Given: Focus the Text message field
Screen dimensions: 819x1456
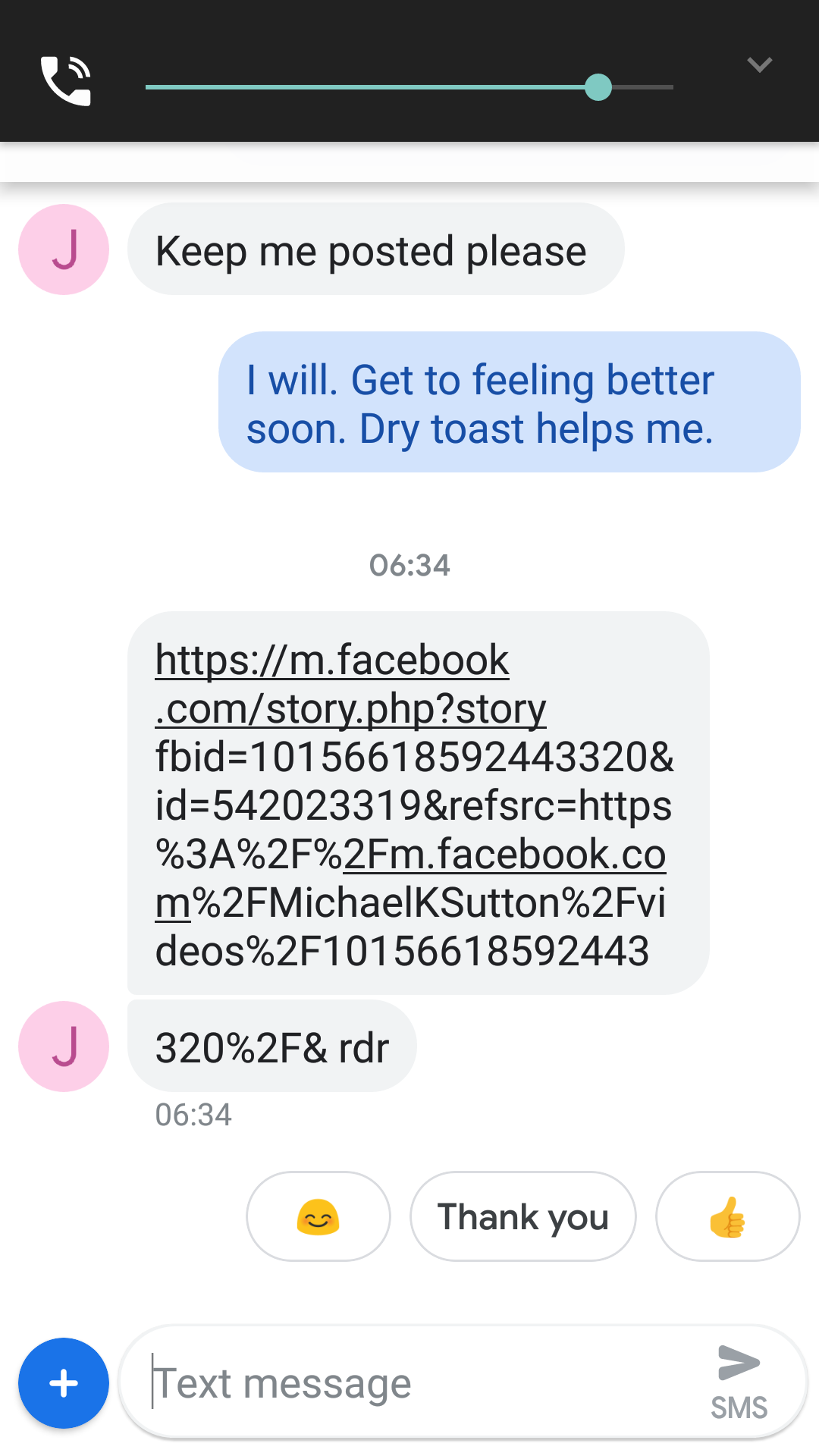Looking at the screenshot, I should coord(417,1383).
